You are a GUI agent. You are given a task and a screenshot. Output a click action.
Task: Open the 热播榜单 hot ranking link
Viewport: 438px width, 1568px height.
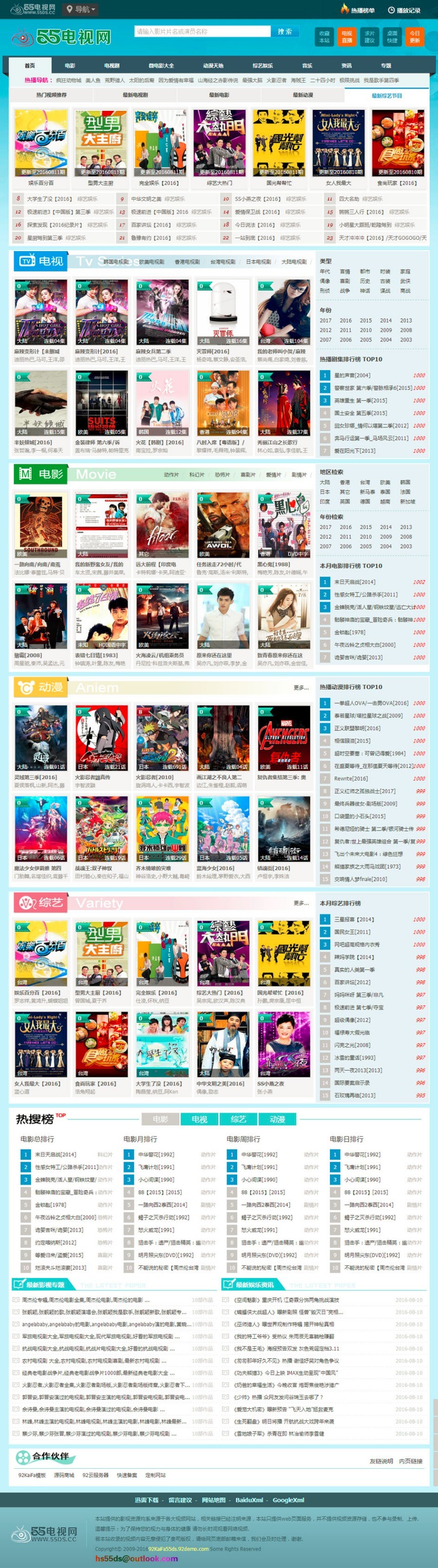(358, 10)
